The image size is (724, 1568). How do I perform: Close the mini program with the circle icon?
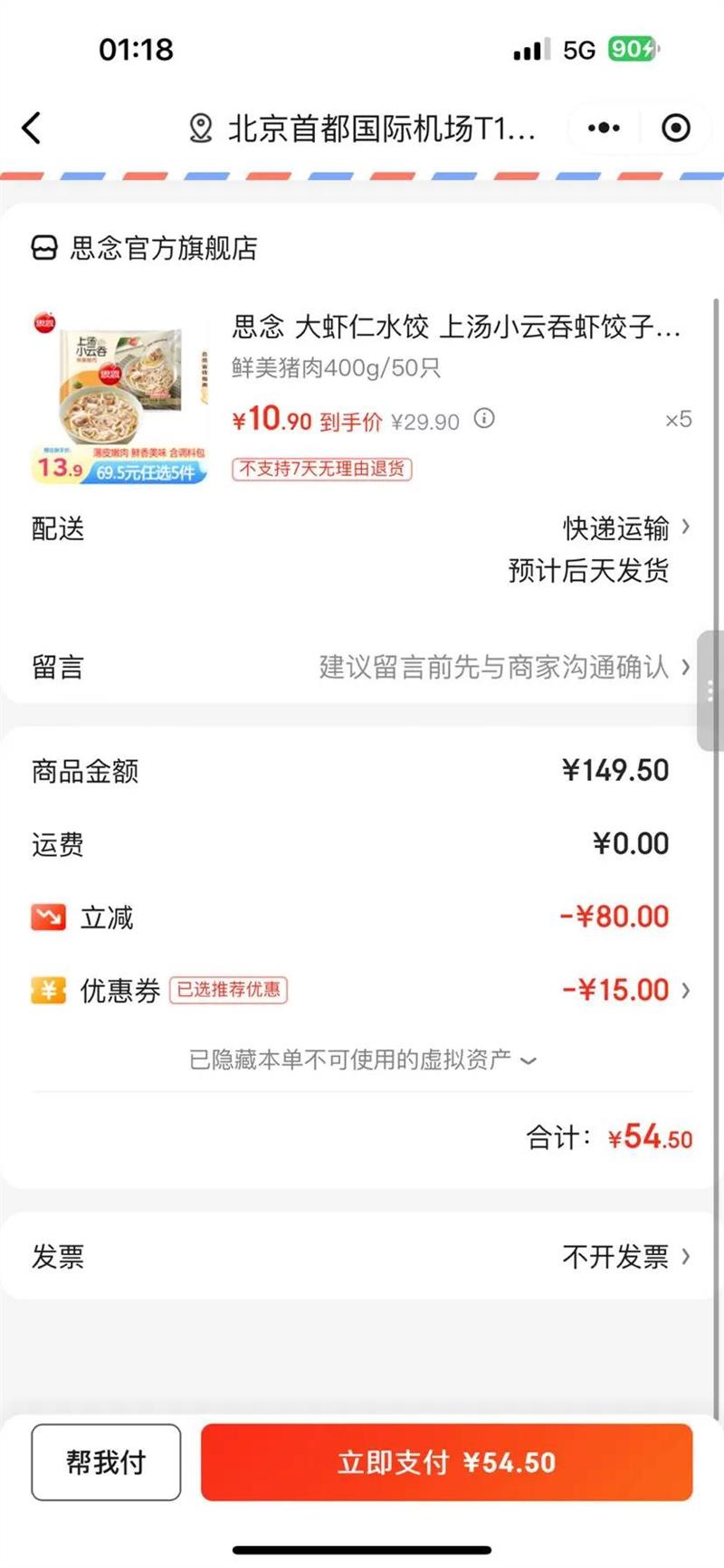[x=675, y=128]
